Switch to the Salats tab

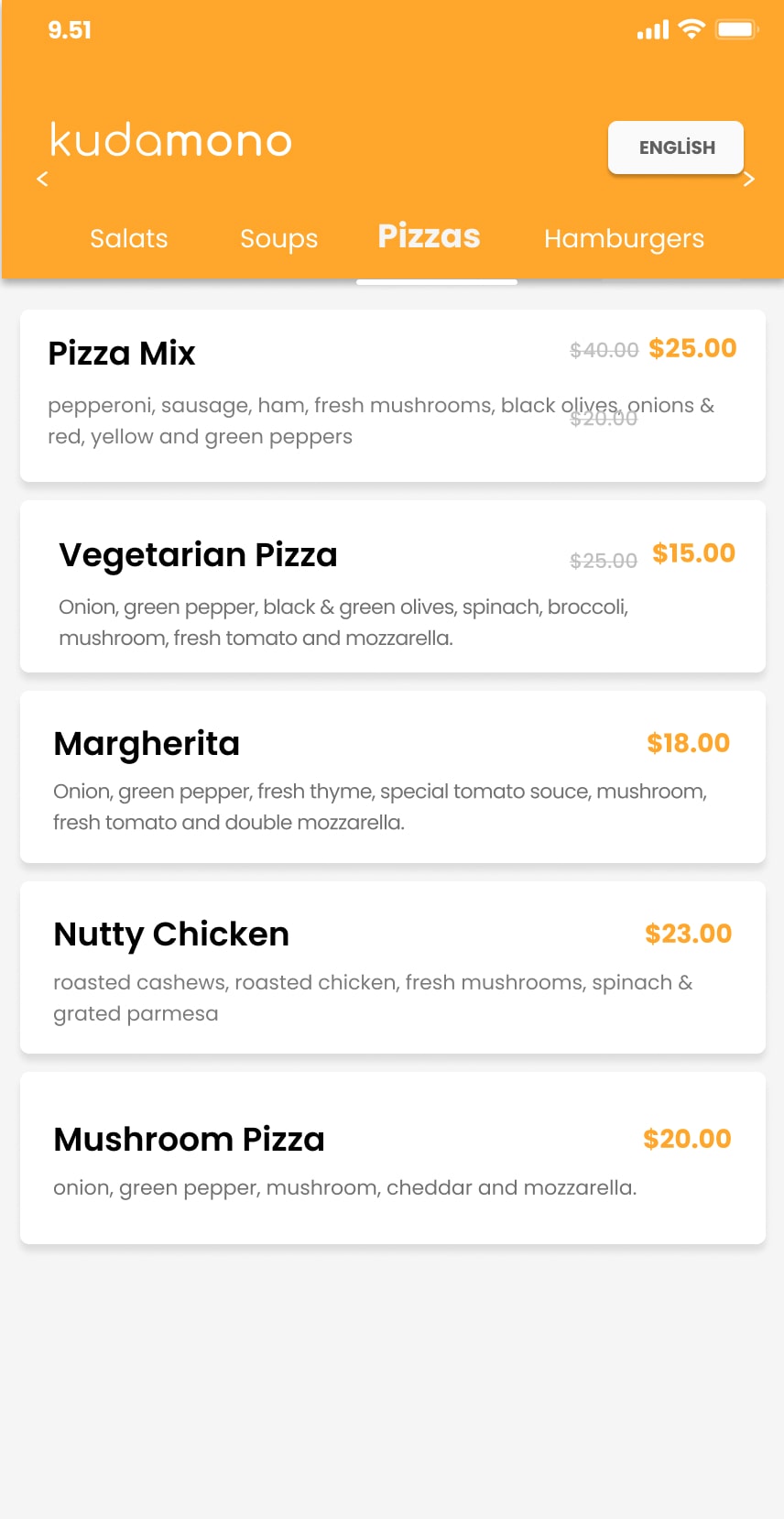[x=129, y=238]
